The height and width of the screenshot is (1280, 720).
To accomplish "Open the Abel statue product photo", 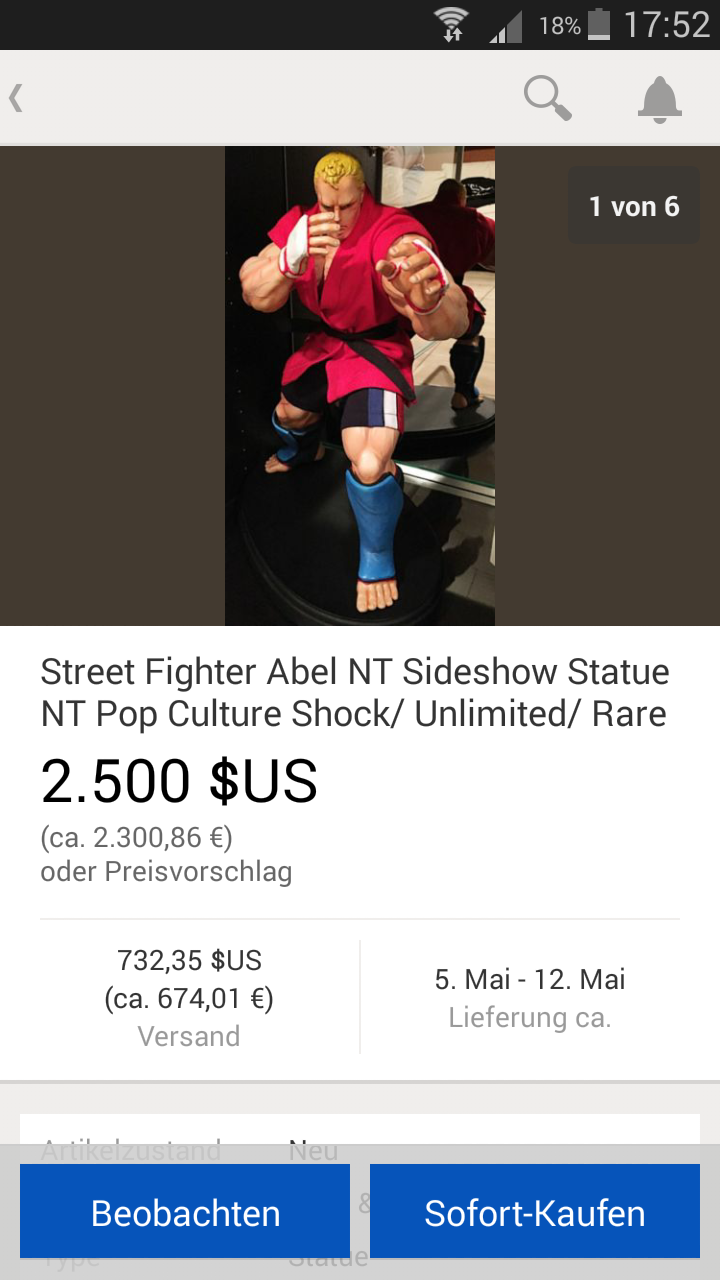I will (360, 386).
